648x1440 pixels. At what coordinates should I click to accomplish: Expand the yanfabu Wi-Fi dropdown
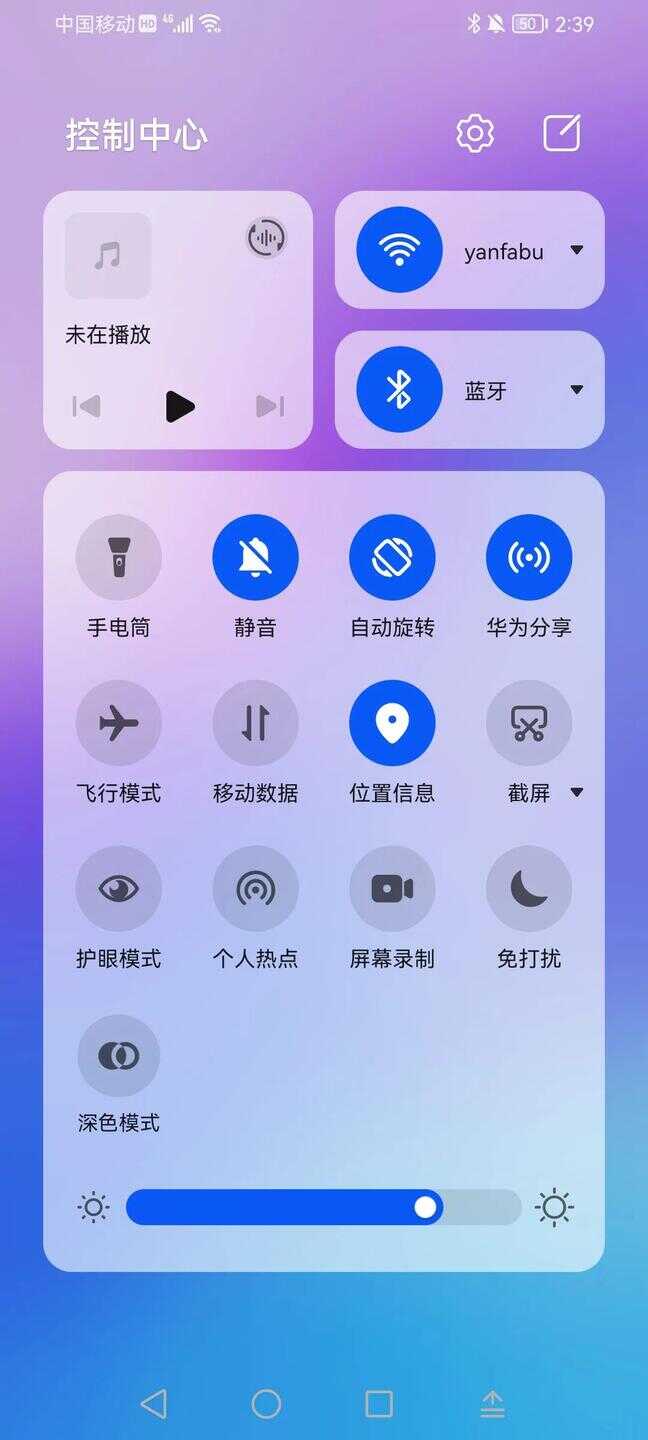pos(577,250)
